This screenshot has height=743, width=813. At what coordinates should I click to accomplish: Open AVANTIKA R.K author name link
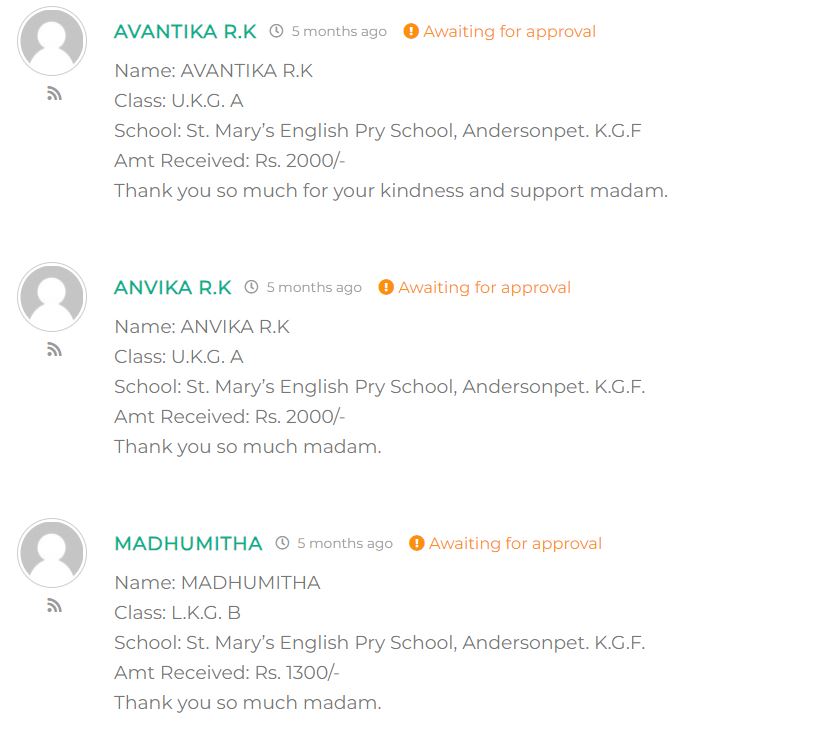tap(185, 32)
